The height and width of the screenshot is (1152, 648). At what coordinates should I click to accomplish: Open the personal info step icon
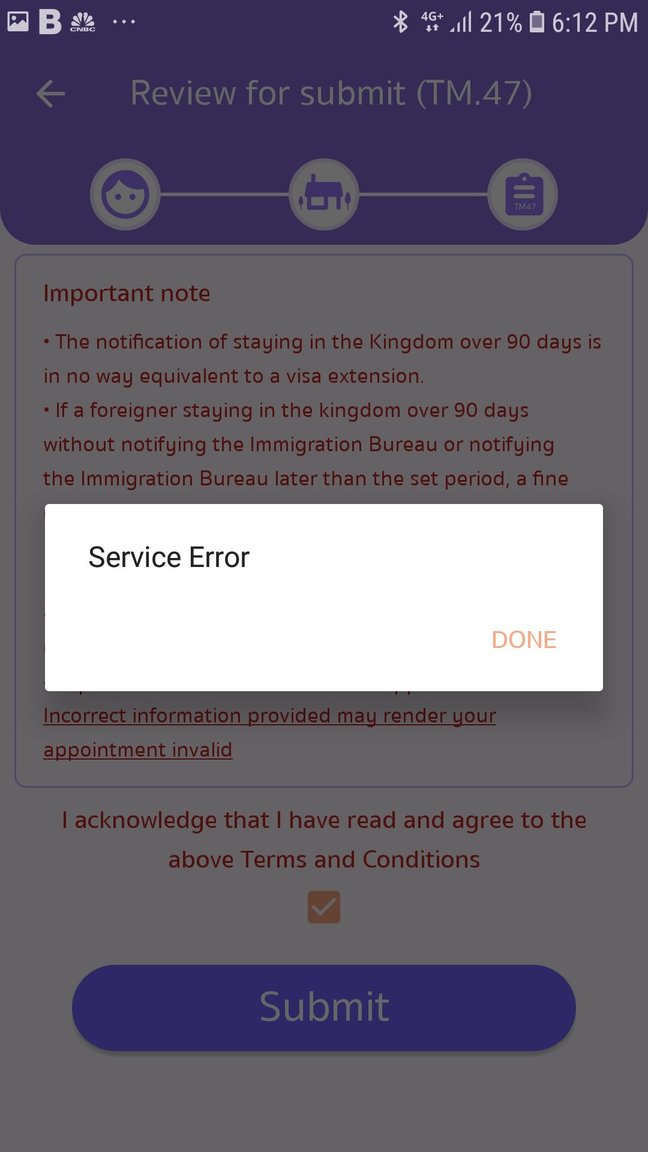(x=125, y=195)
